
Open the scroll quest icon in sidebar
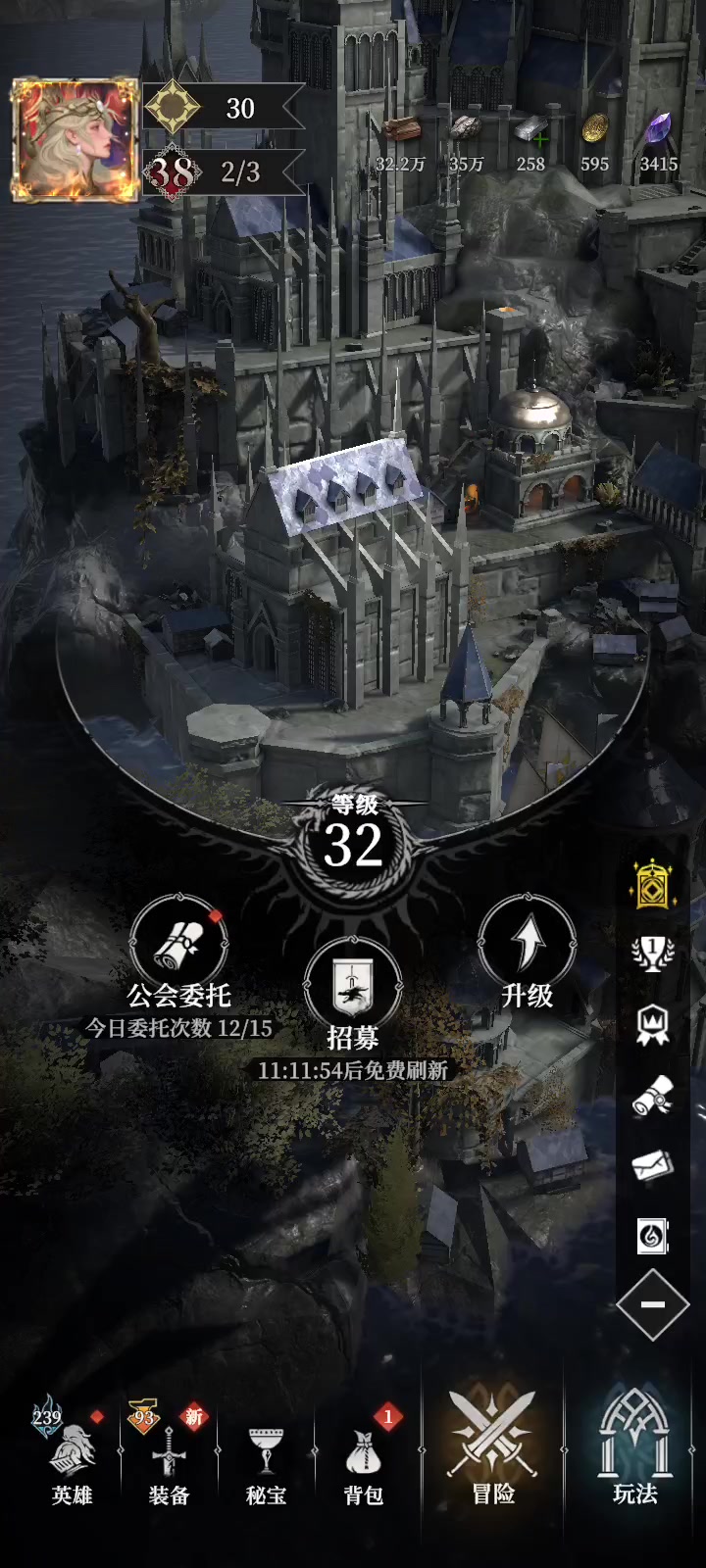[653, 1096]
